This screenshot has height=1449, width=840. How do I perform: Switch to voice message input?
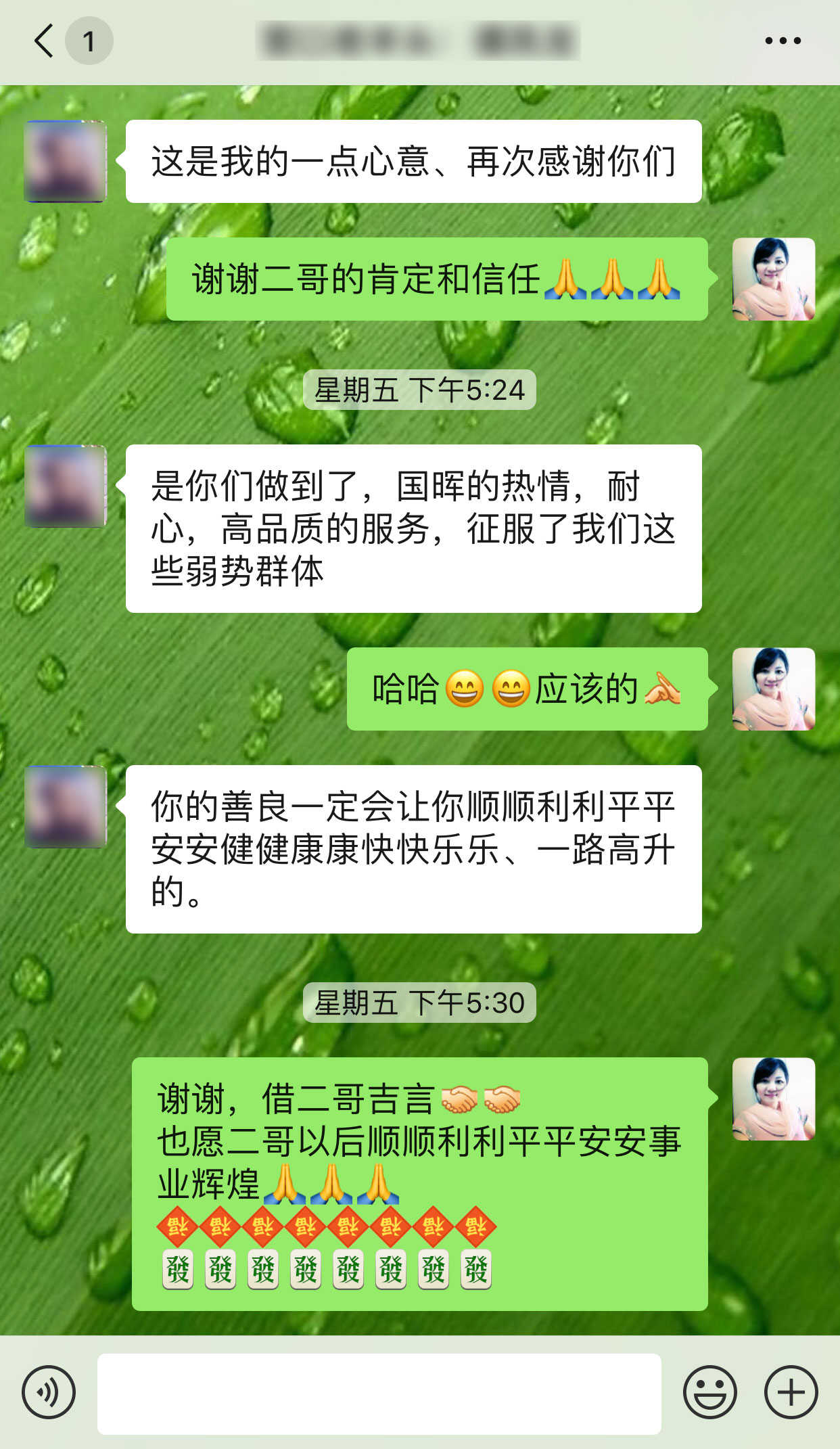point(49,1392)
